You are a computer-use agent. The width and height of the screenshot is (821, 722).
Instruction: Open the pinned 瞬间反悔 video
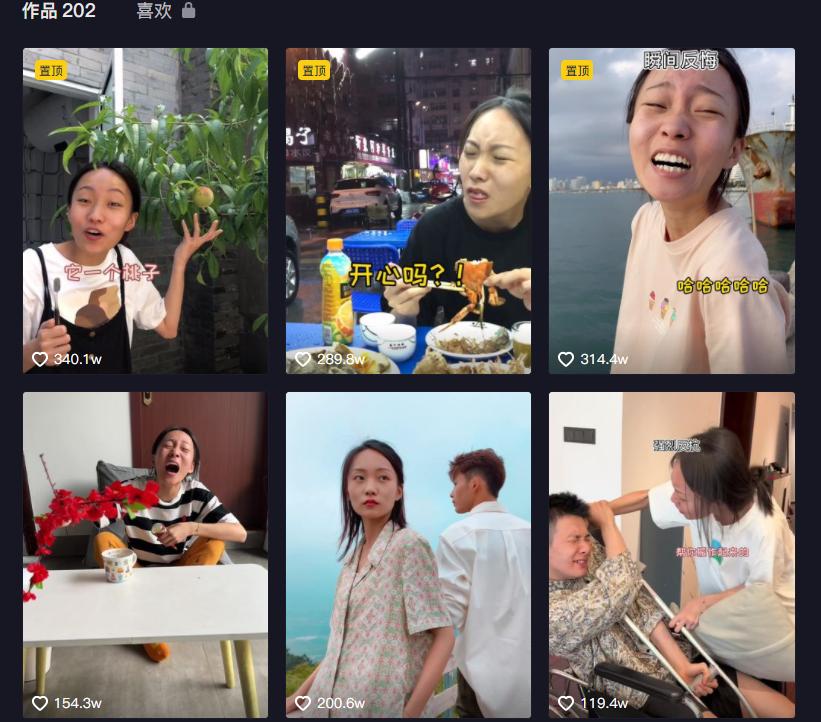coord(671,210)
